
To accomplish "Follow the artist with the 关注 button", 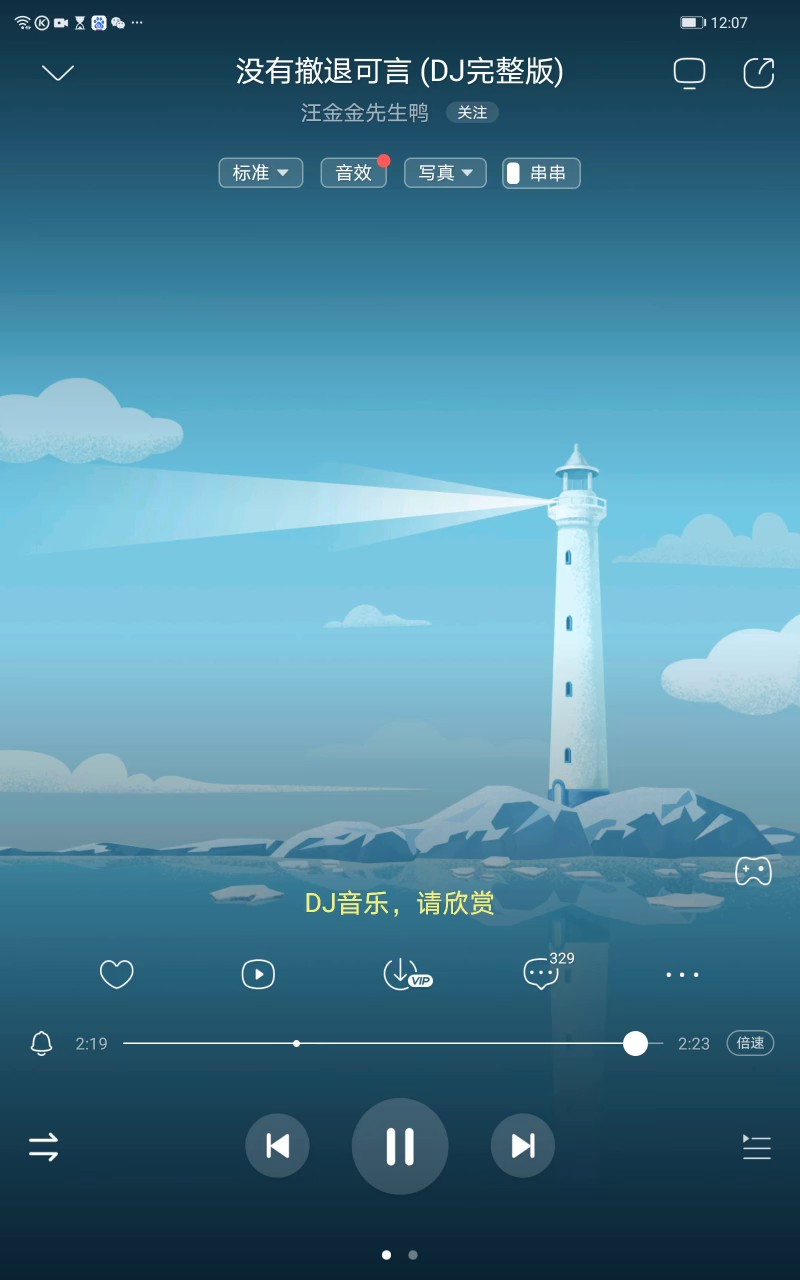I will tap(472, 113).
